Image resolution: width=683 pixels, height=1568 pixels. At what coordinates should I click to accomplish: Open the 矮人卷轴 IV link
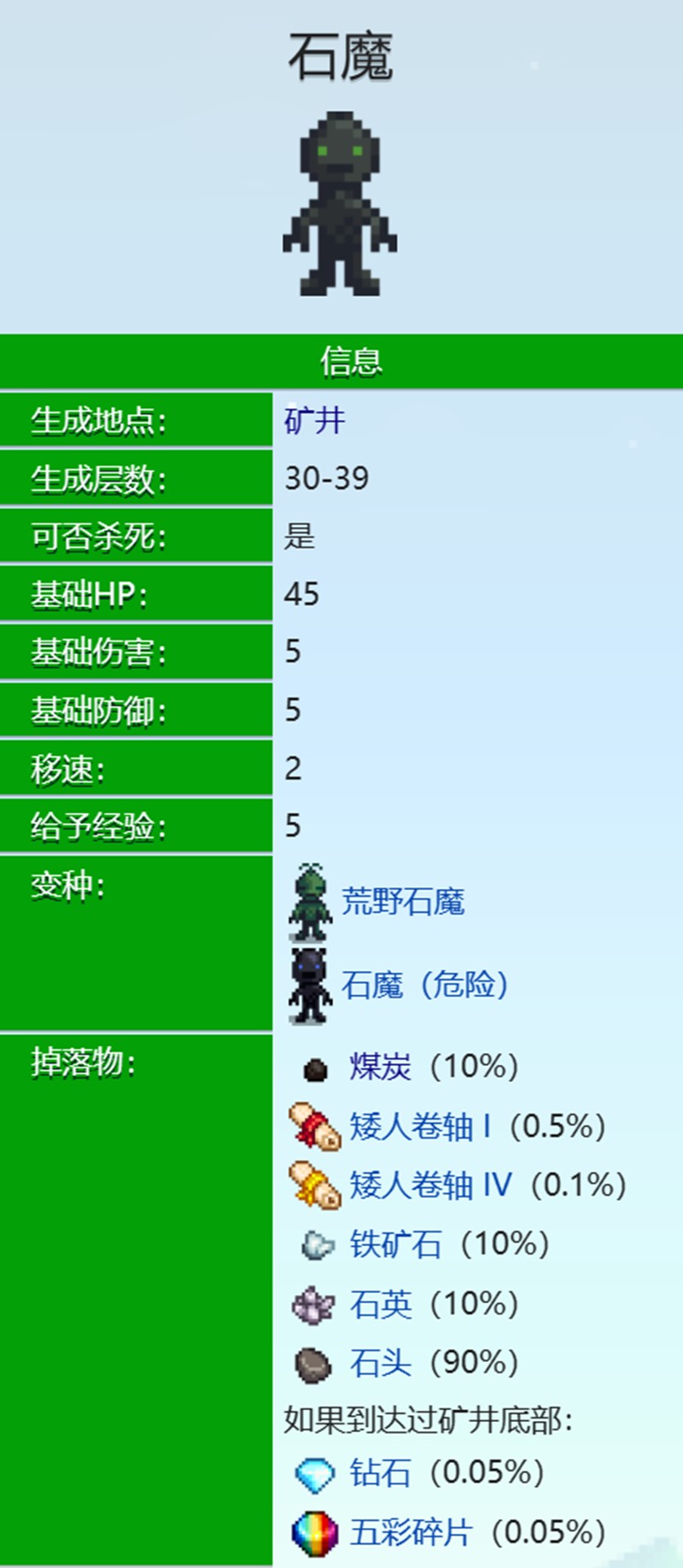(x=430, y=1185)
